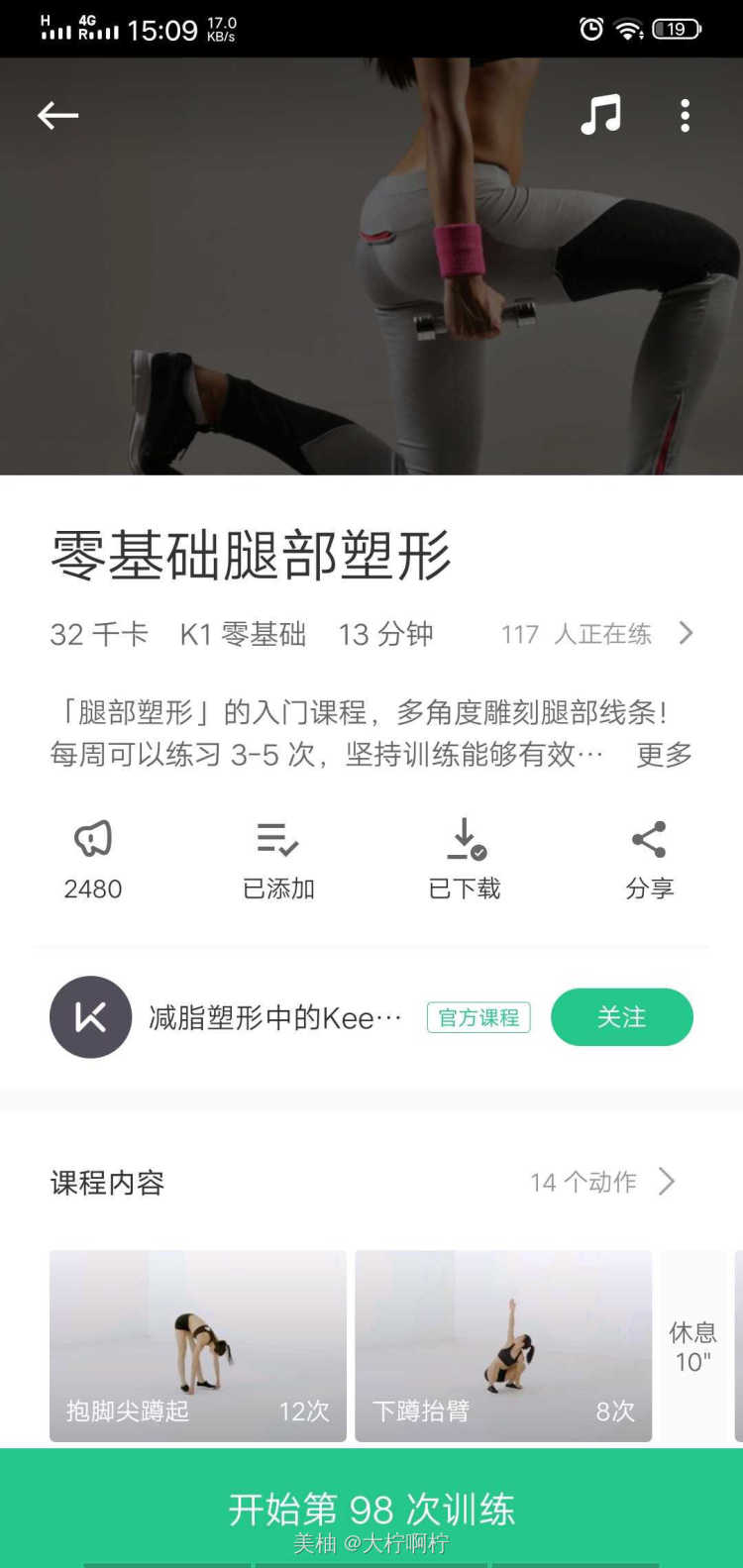The height and width of the screenshot is (1568, 743).
Task: Share this course via 分享
Action: (x=649, y=859)
